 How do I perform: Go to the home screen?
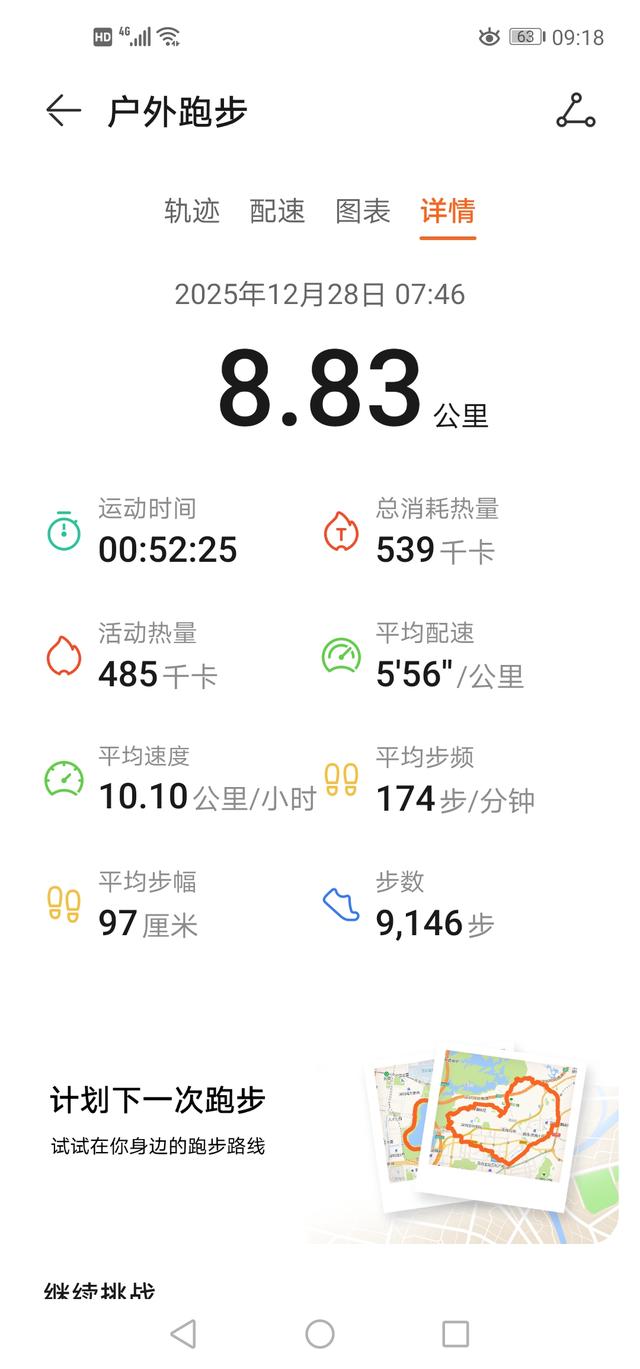tap(320, 1333)
